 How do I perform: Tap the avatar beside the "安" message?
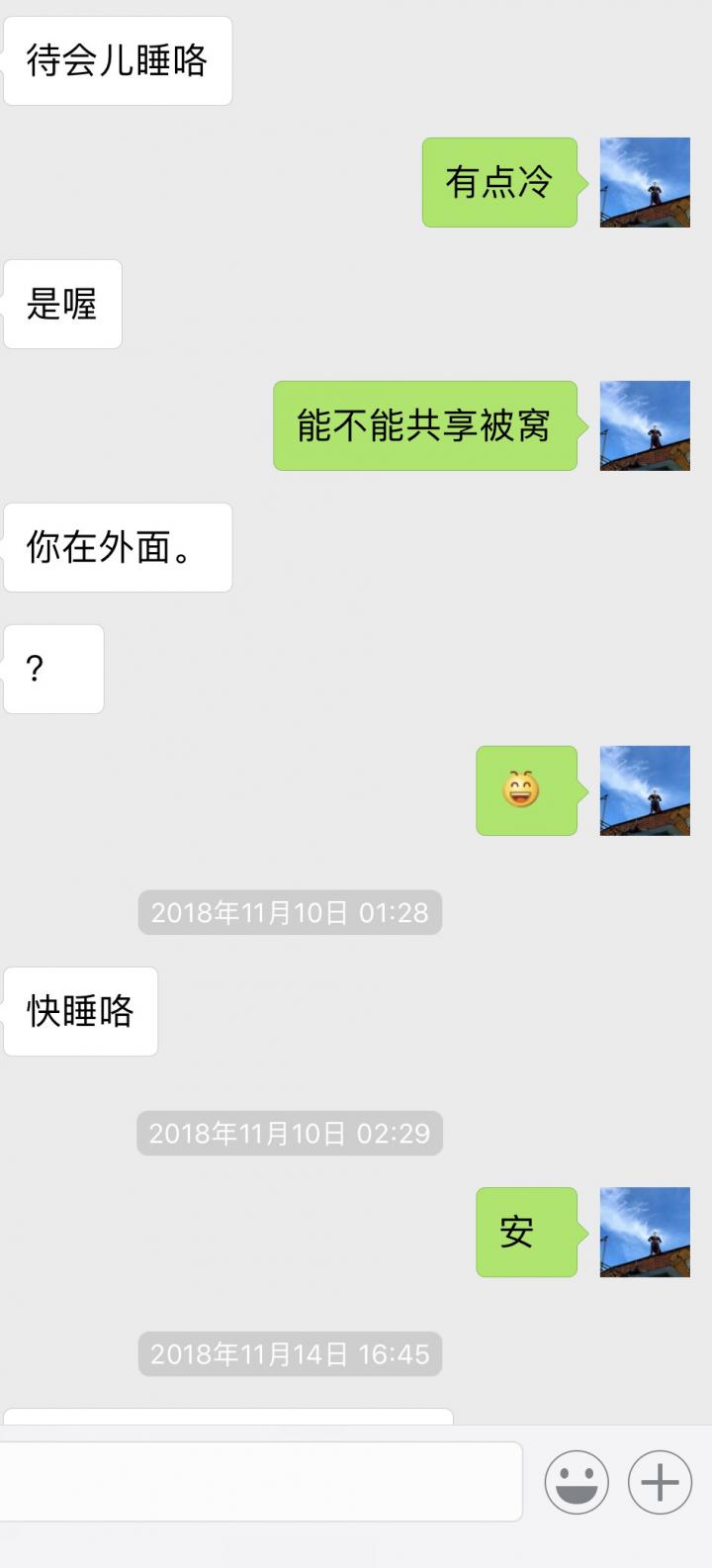coord(644,1232)
